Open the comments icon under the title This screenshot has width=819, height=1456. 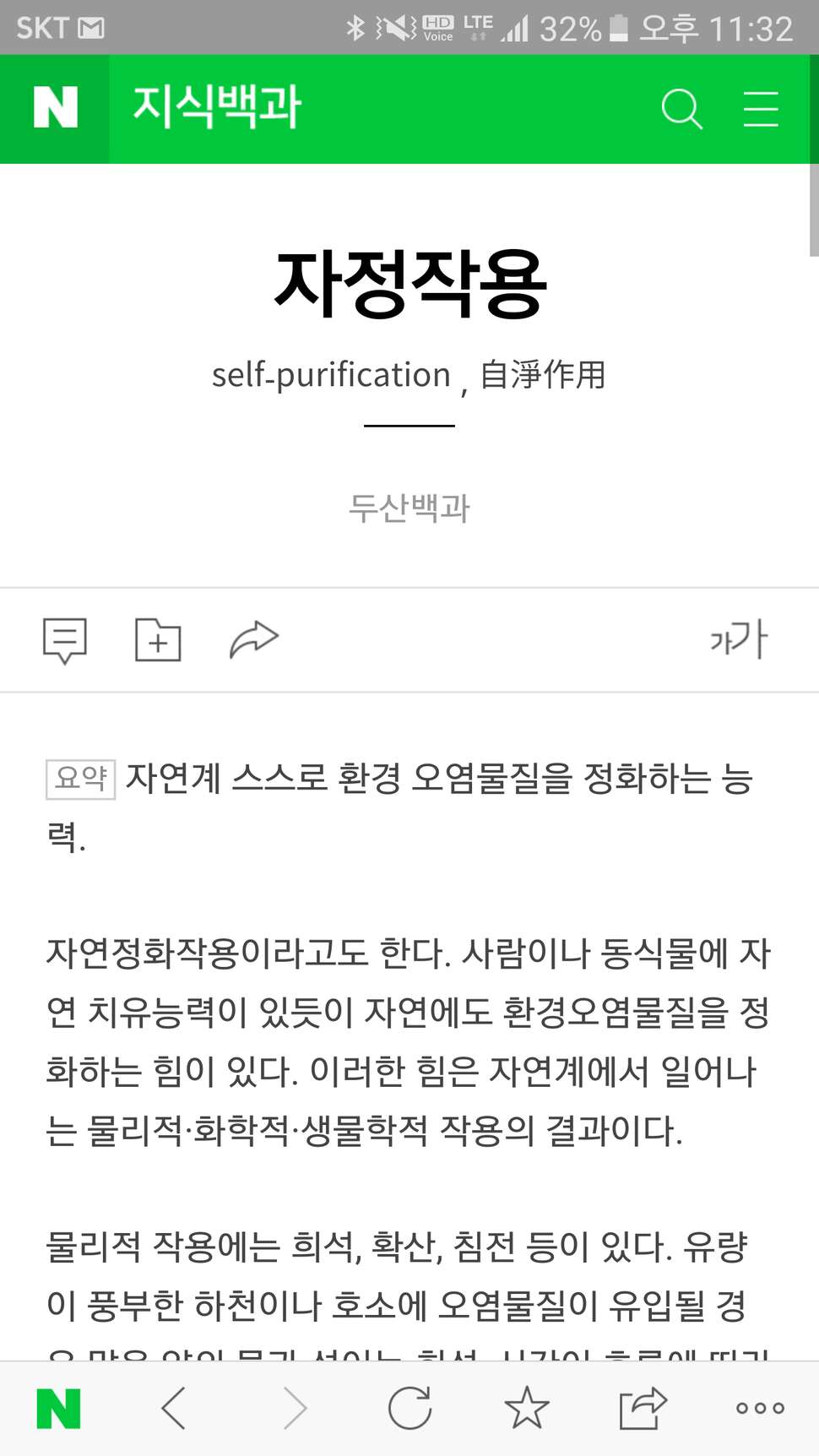65,640
